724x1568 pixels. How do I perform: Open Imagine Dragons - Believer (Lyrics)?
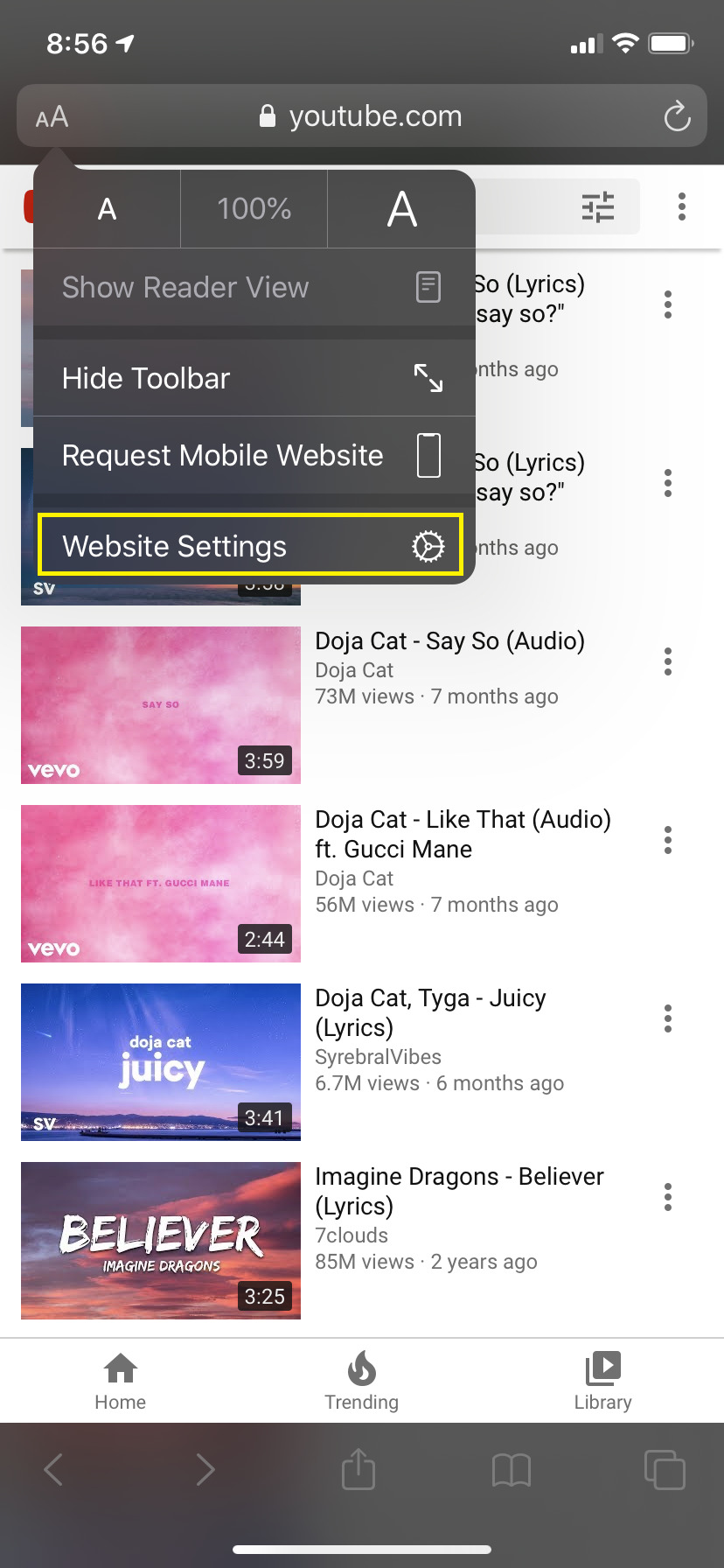tap(161, 1241)
